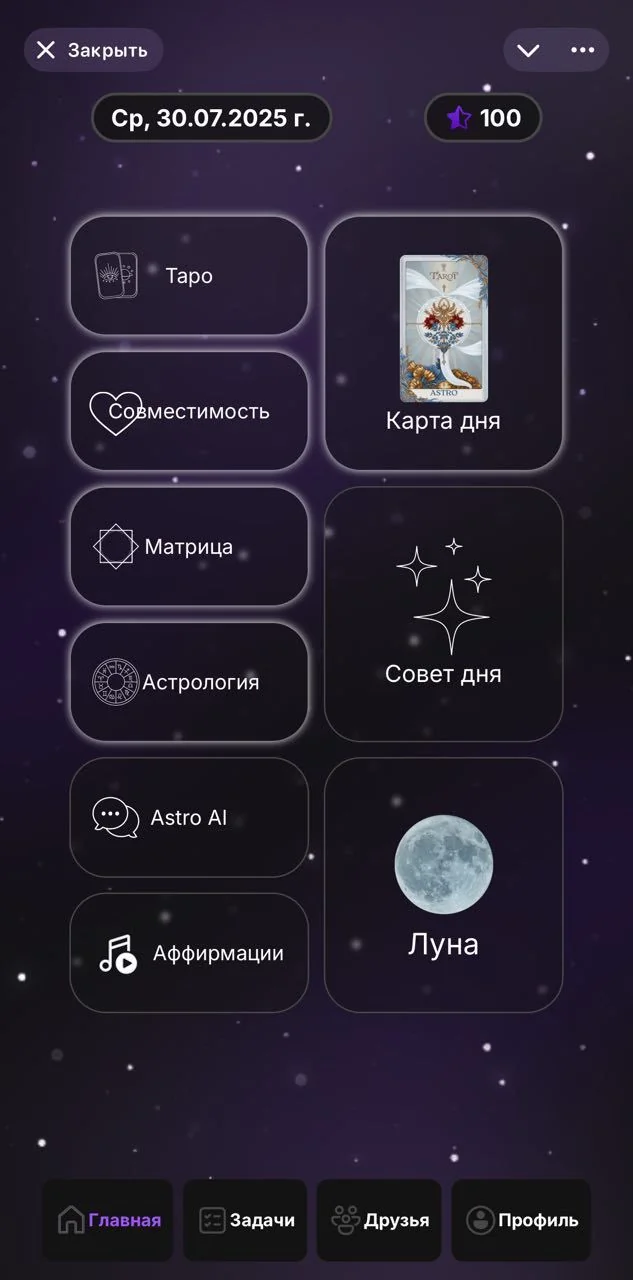Screen dimensions: 633x1280
Task: Close the mini app with Закрыть
Action: [93, 50]
